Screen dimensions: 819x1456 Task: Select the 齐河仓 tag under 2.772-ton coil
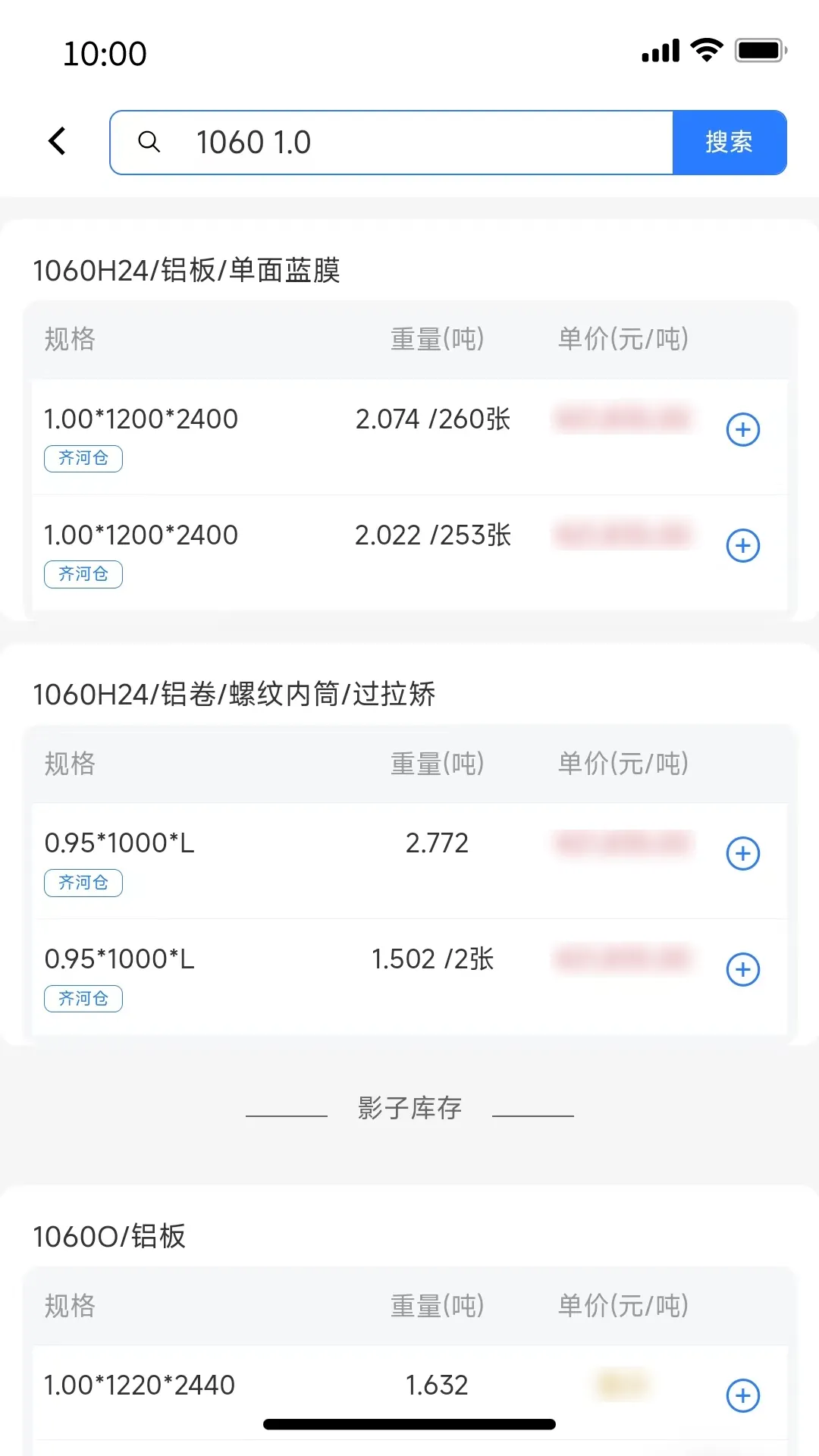point(83,882)
